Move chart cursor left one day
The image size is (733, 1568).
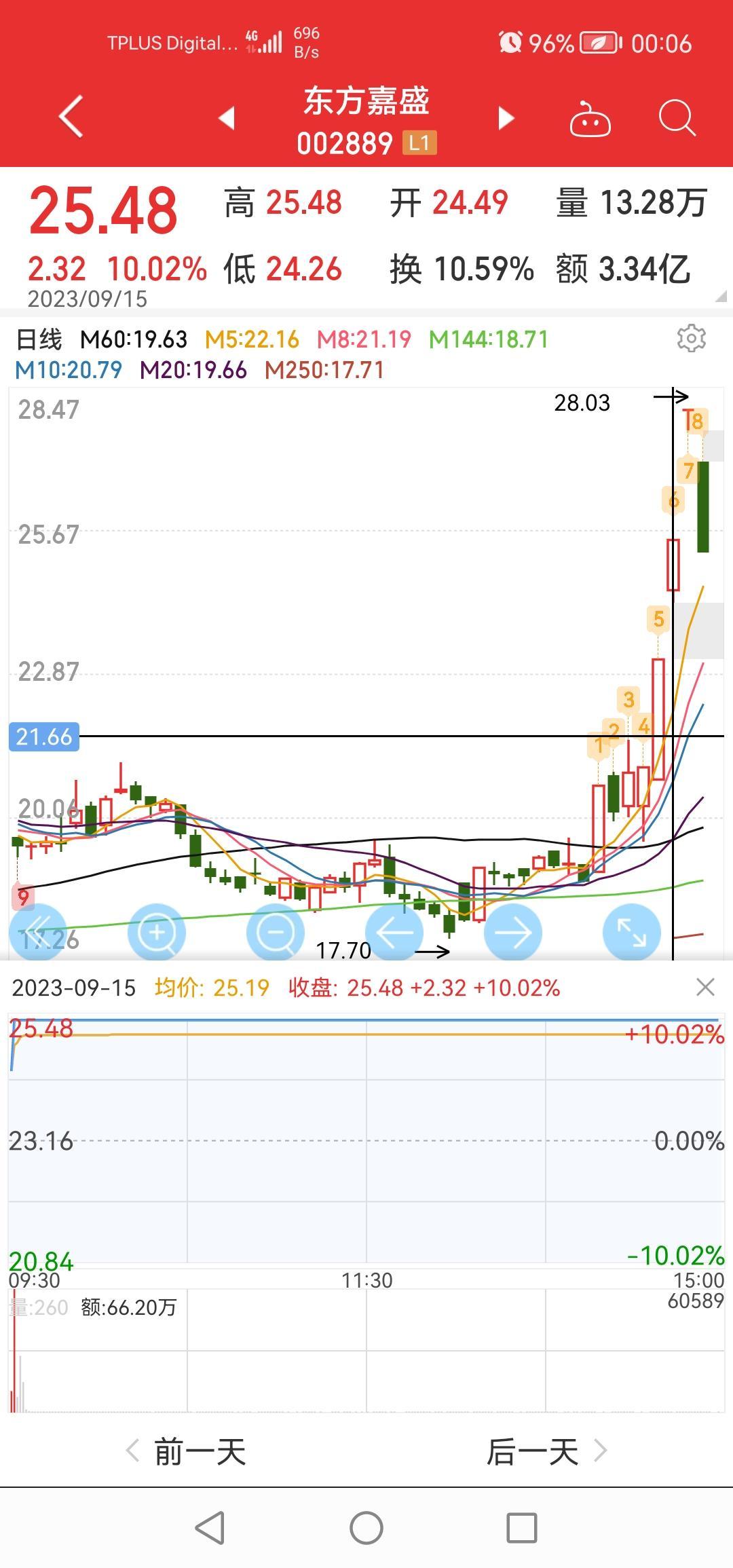394,932
